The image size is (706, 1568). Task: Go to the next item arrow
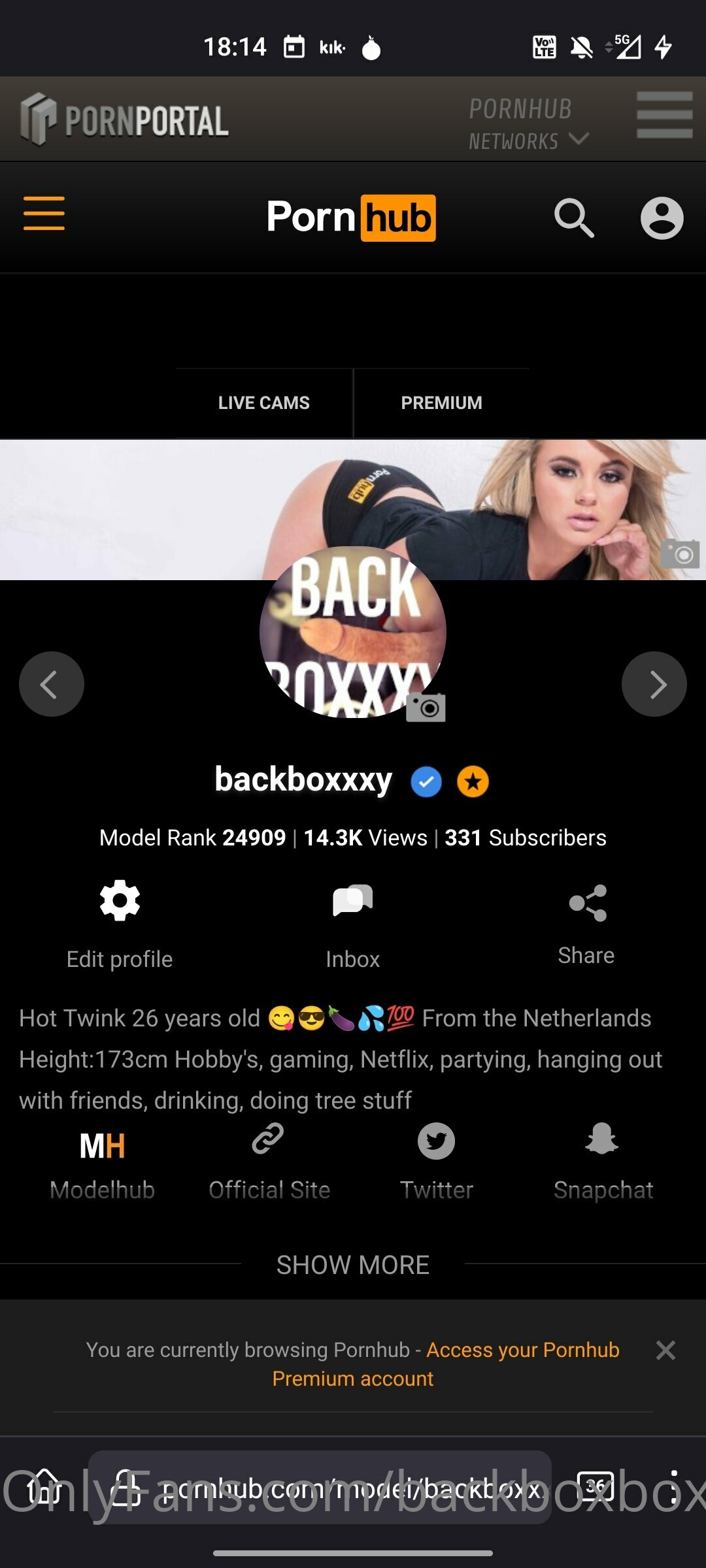coord(654,684)
